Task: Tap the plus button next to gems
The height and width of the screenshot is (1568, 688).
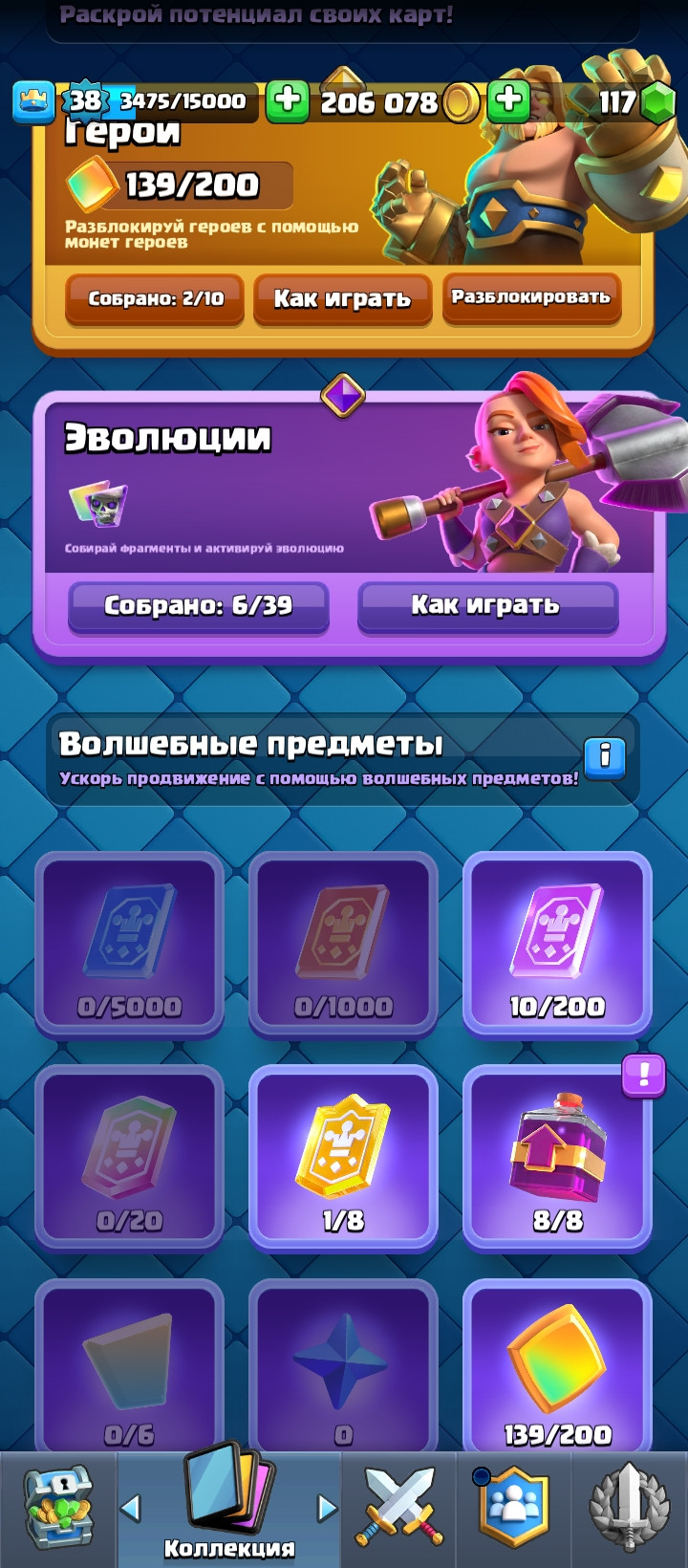Action: coord(508,100)
